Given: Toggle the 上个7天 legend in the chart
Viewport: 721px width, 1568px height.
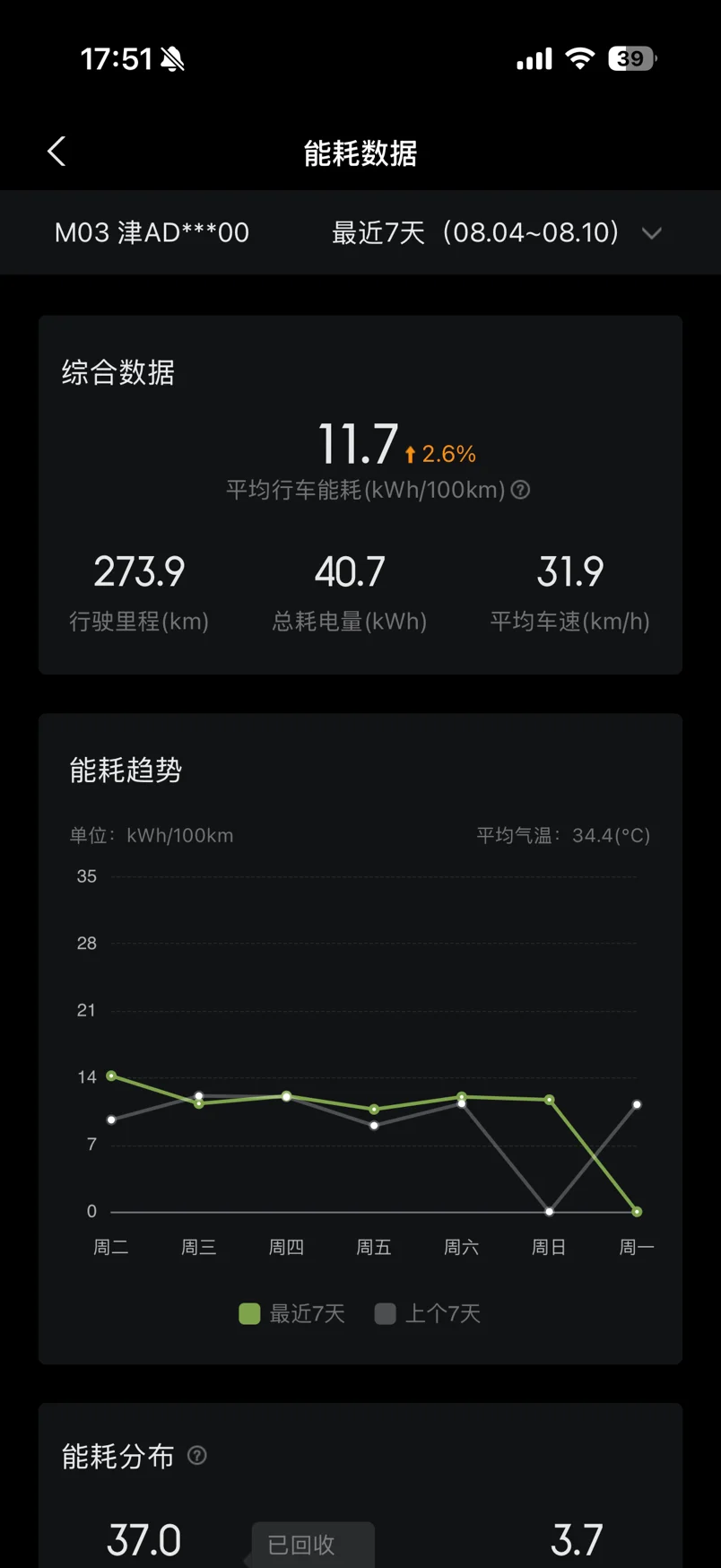Looking at the screenshot, I should [428, 1314].
